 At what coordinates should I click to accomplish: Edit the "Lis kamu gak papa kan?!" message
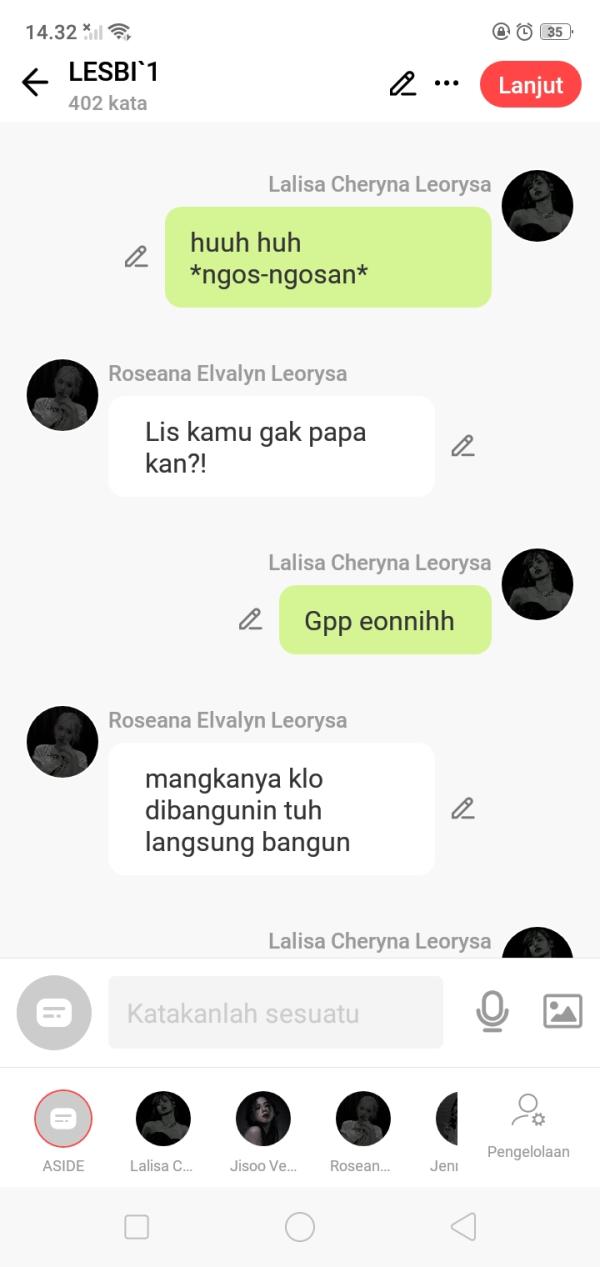click(462, 446)
